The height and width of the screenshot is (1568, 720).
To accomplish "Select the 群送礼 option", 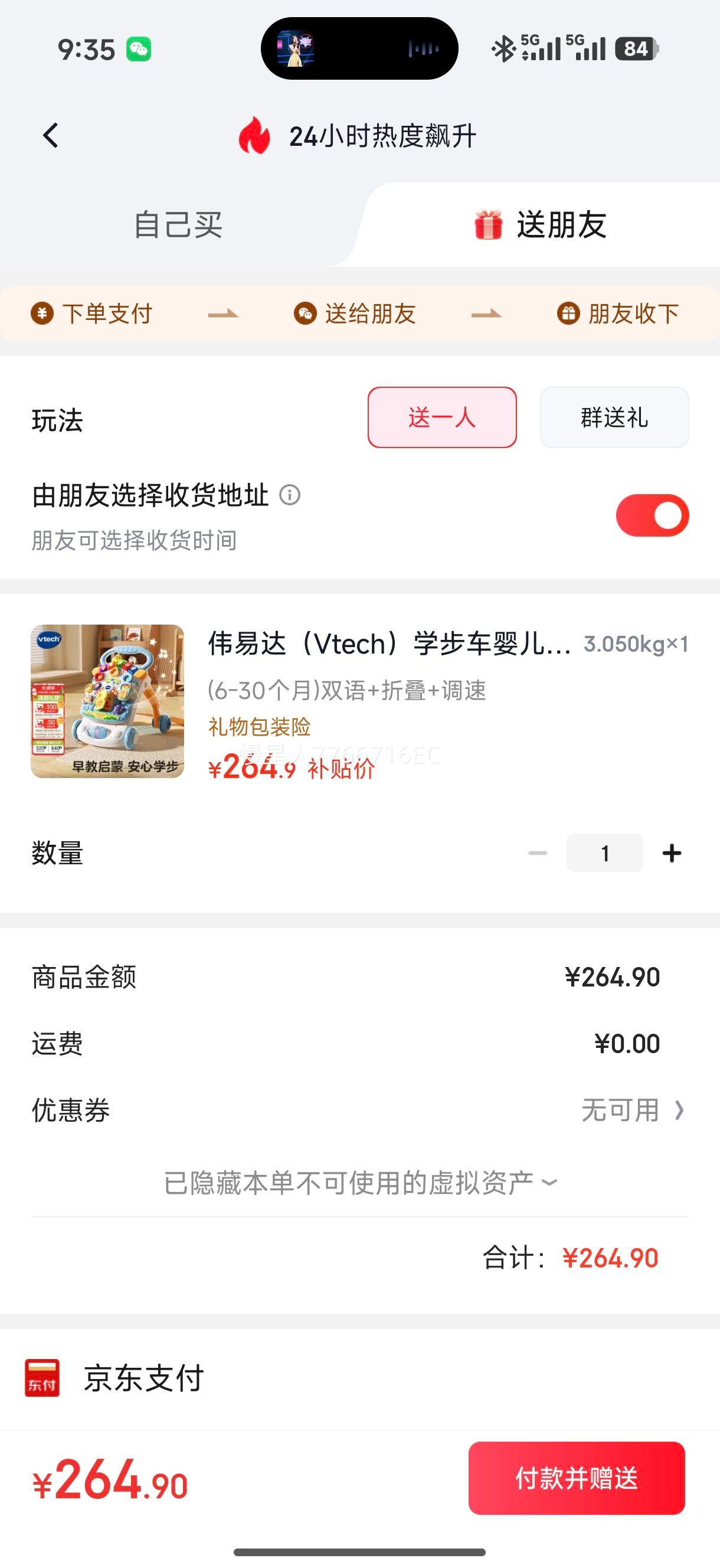I will point(614,418).
